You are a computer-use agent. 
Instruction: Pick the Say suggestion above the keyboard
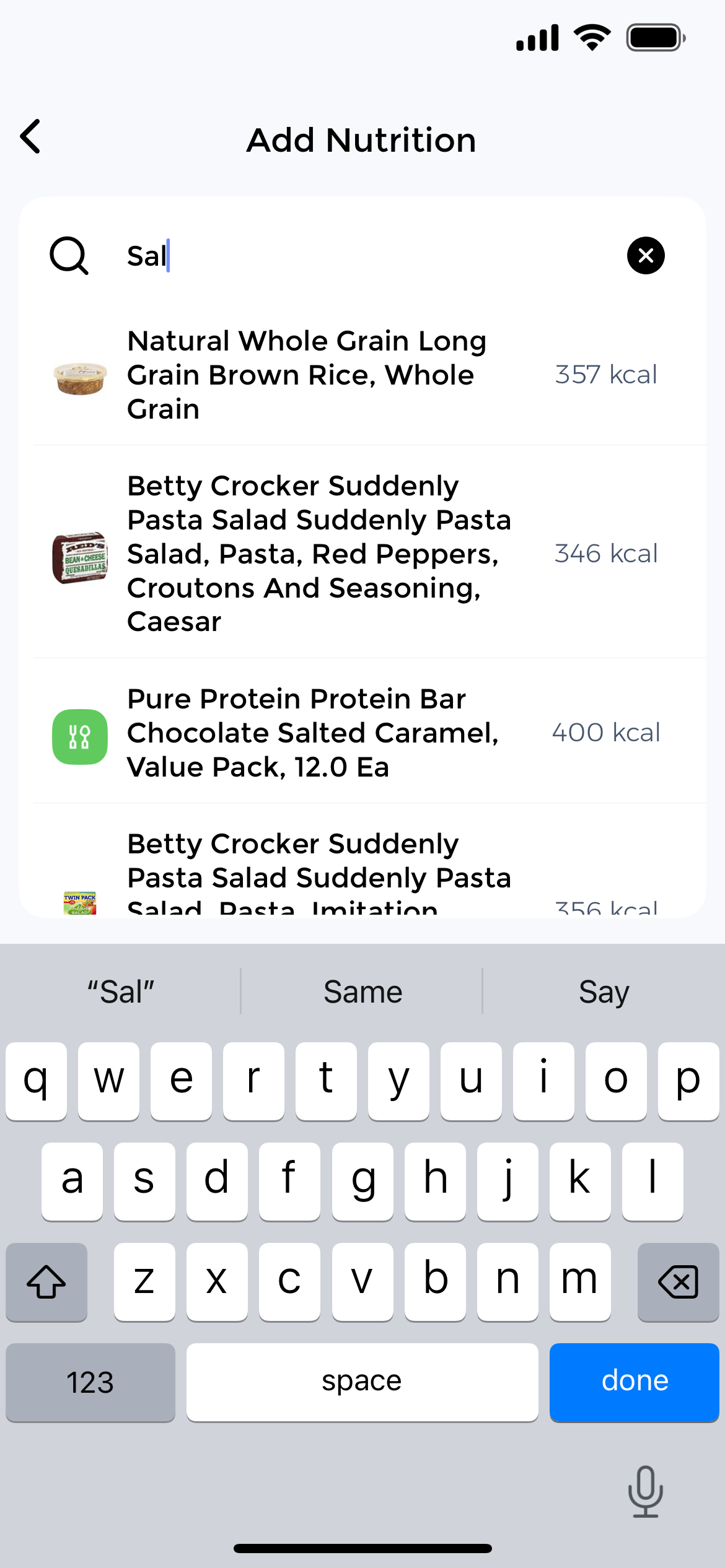(603, 991)
